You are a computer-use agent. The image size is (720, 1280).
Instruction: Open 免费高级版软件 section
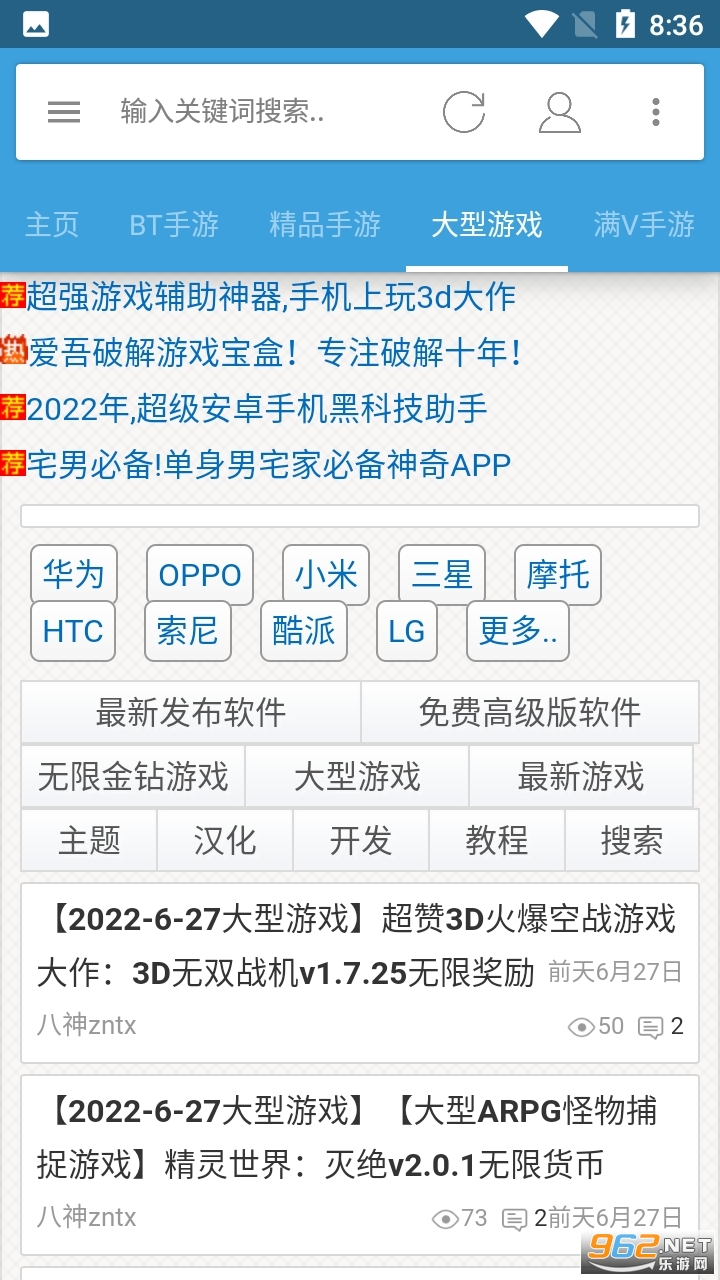[x=530, y=713]
